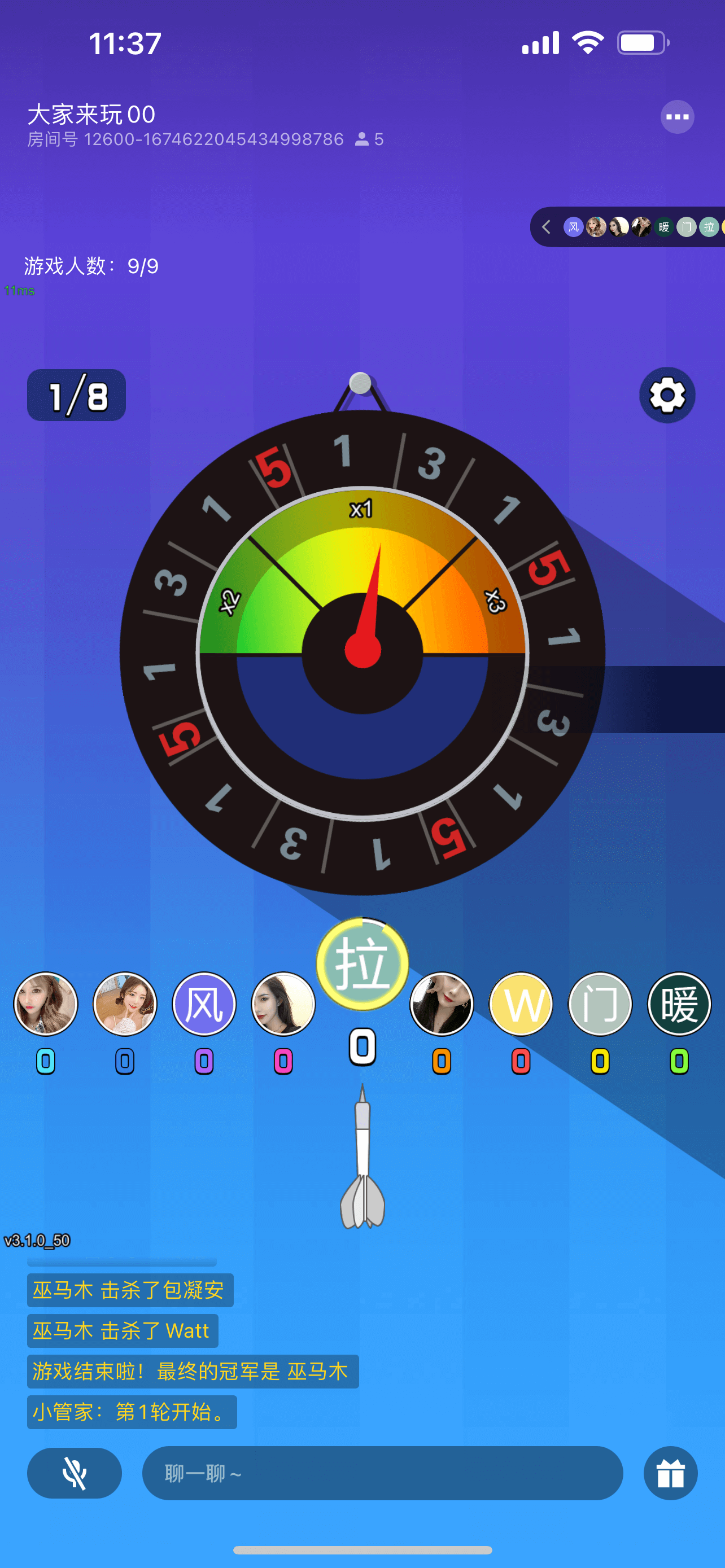The width and height of the screenshot is (725, 1568).
Task: Collapse the player avatar strip arrow
Action: point(546,227)
